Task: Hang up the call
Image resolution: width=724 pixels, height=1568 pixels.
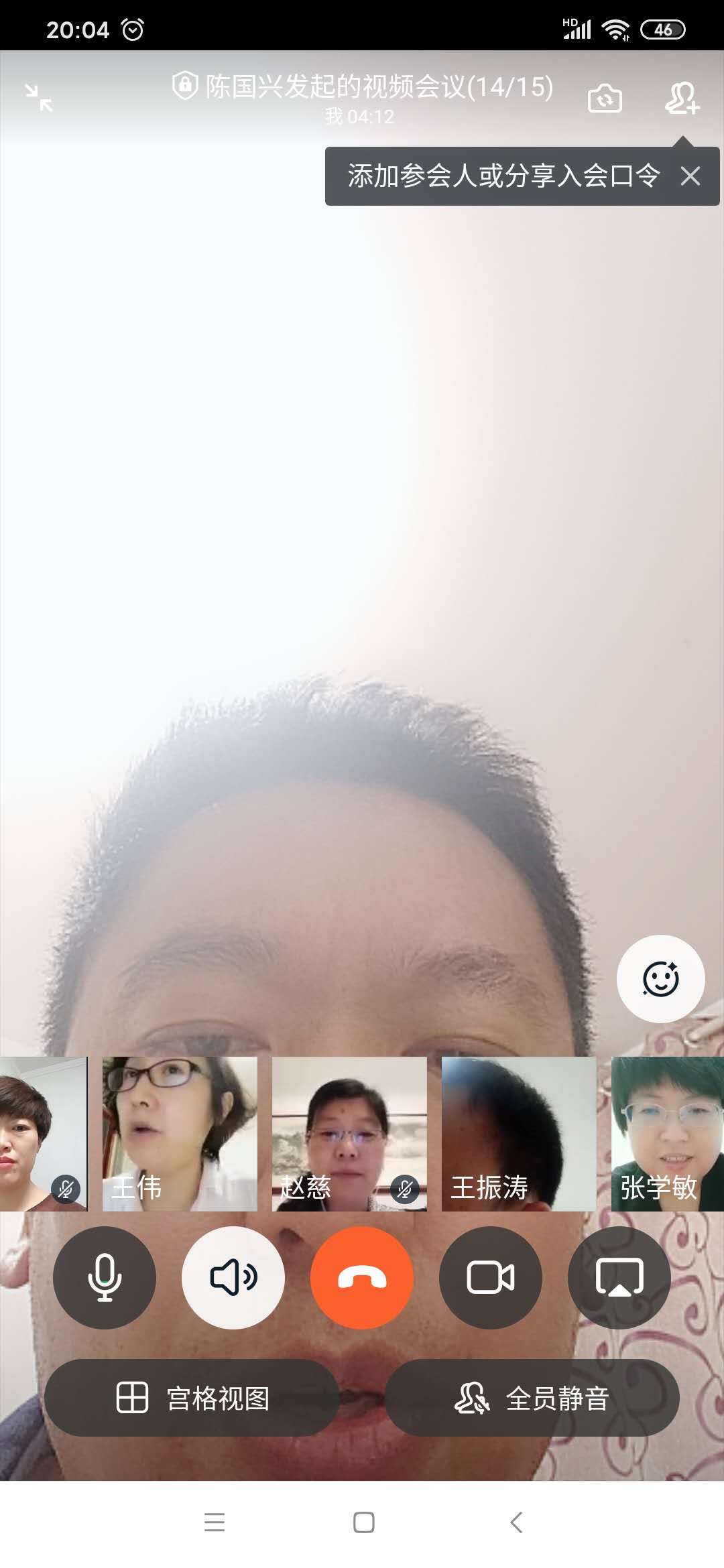Action: [362, 1278]
